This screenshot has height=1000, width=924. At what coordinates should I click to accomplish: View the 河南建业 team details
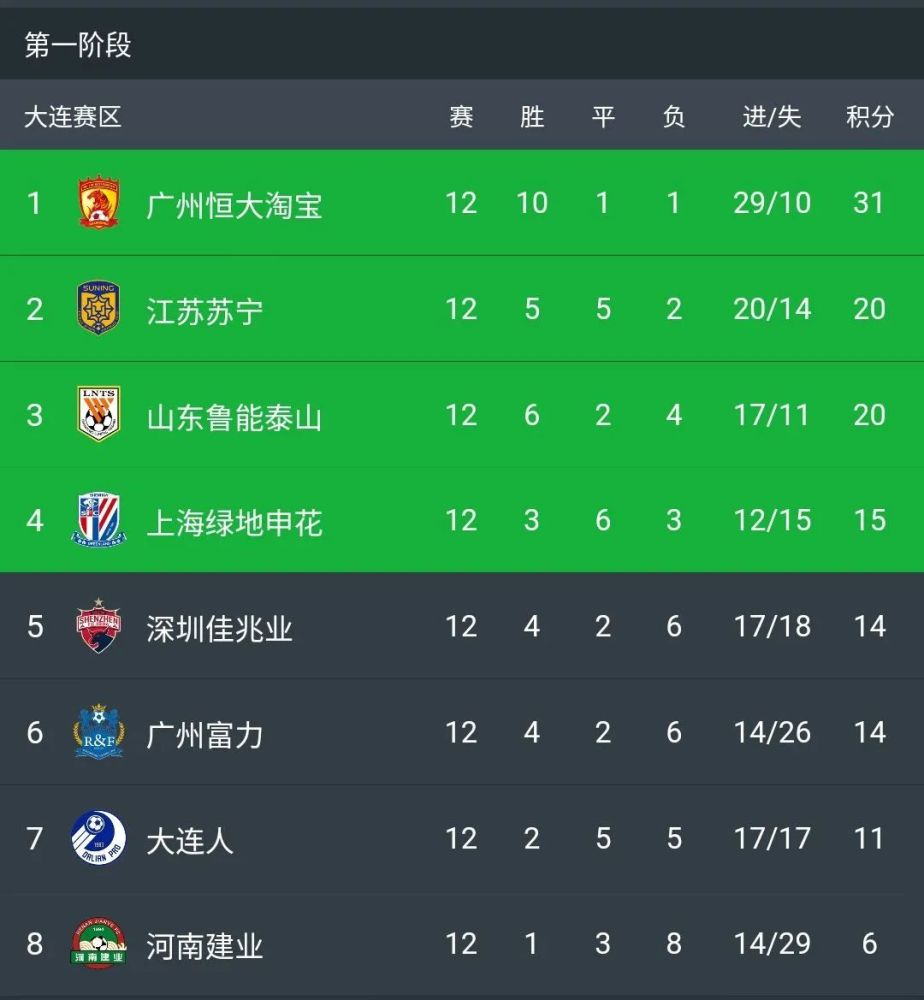tap(205, 944)
